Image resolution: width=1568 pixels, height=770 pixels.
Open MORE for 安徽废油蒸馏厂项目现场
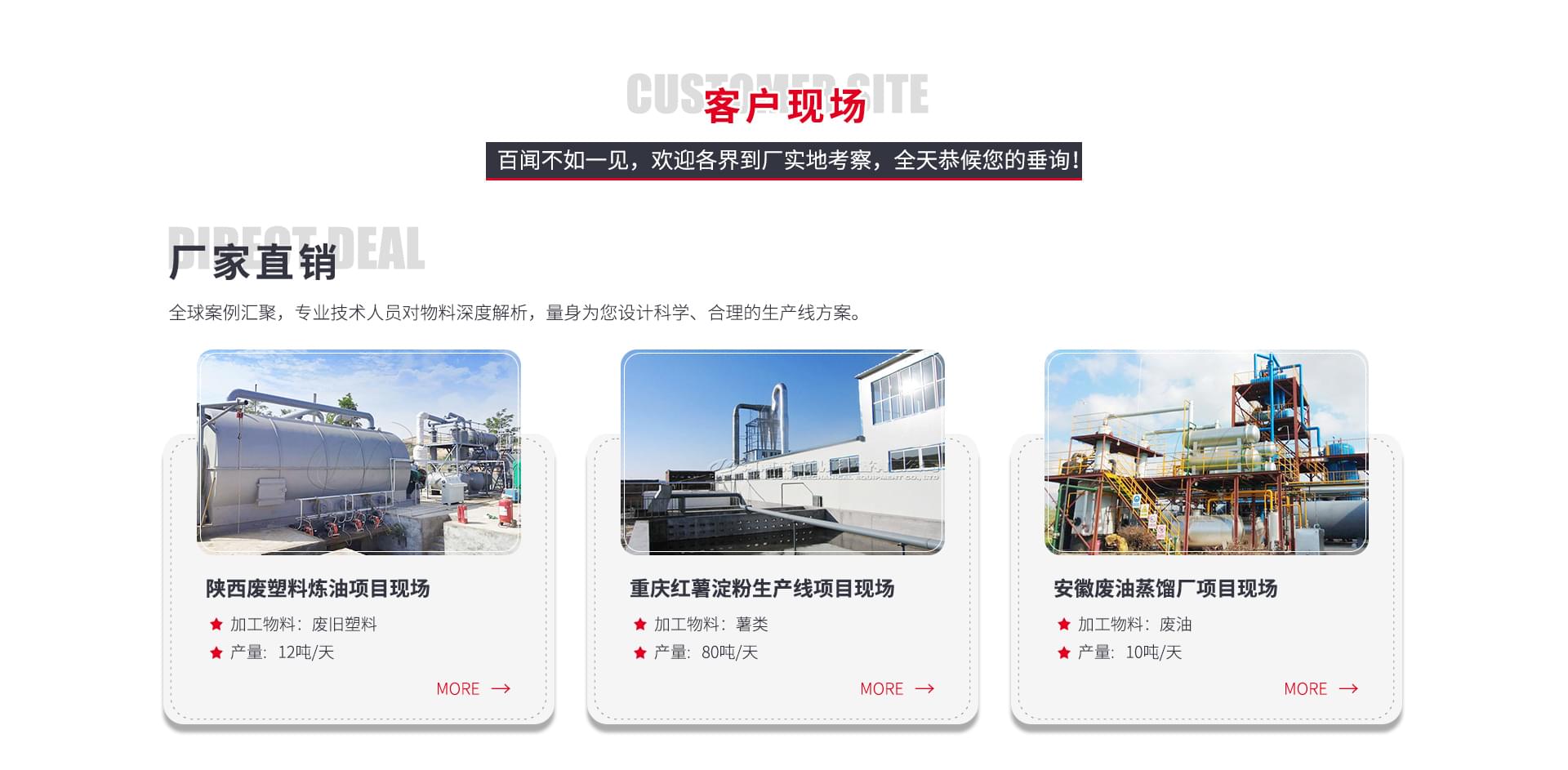(1320, 688)
